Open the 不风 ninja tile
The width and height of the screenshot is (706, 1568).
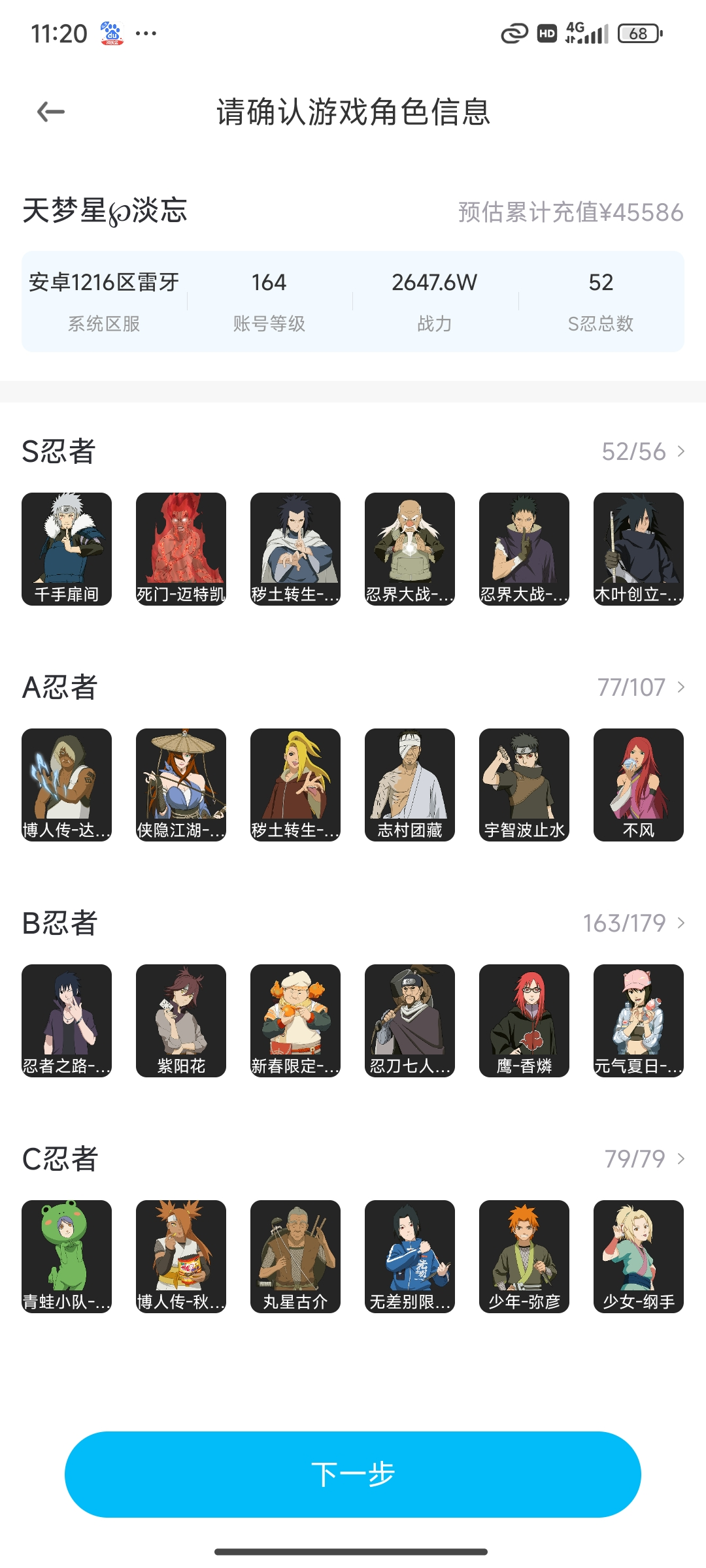click(639, 785)
